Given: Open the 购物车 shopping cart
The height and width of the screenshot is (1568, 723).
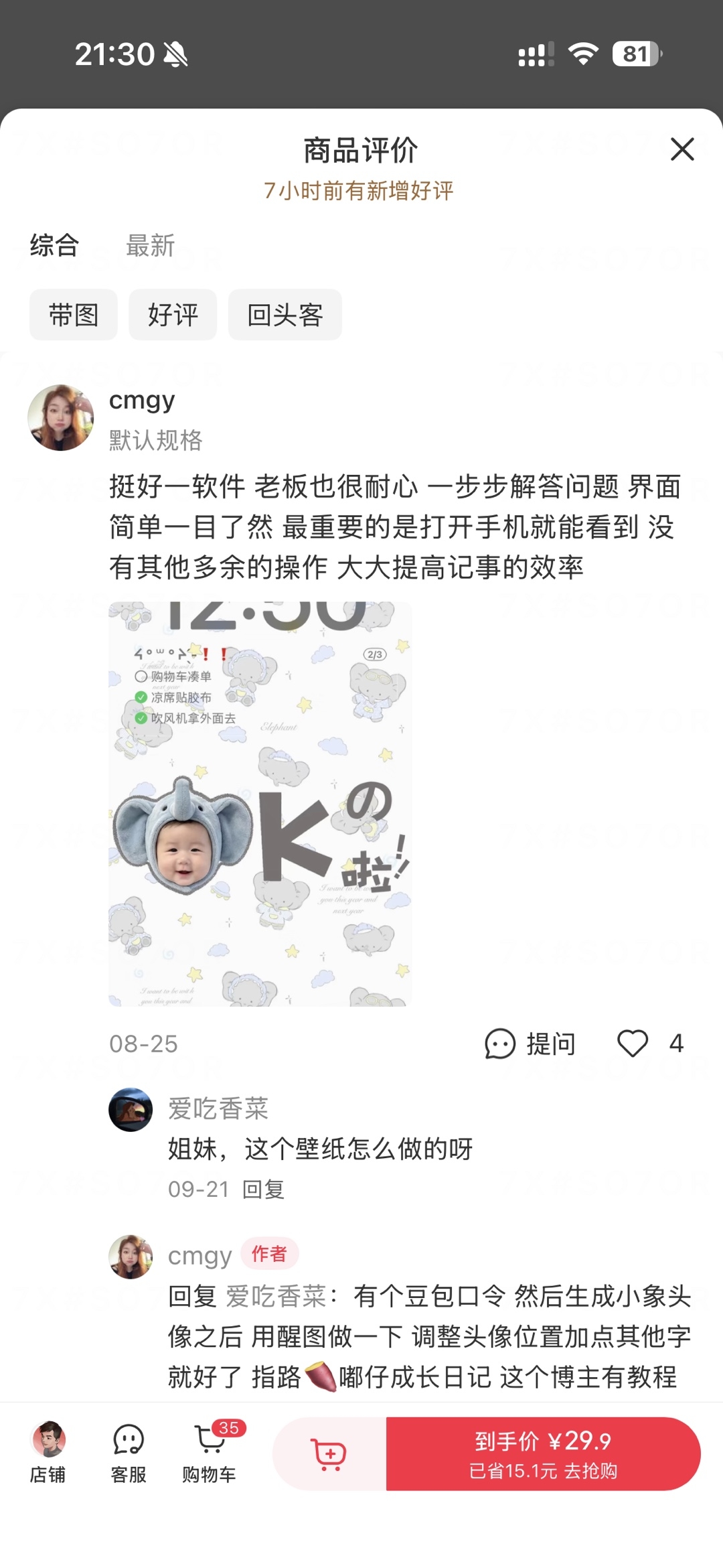Looking at the screenshot, I should [x=210, y=1452].
